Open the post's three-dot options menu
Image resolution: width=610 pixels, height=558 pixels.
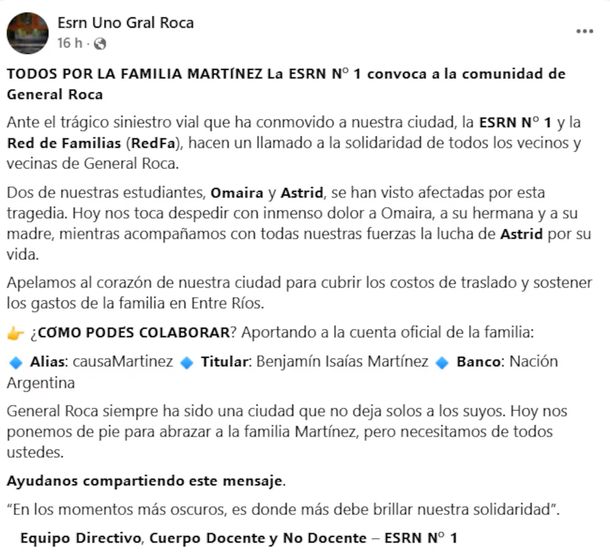(584, 31)
